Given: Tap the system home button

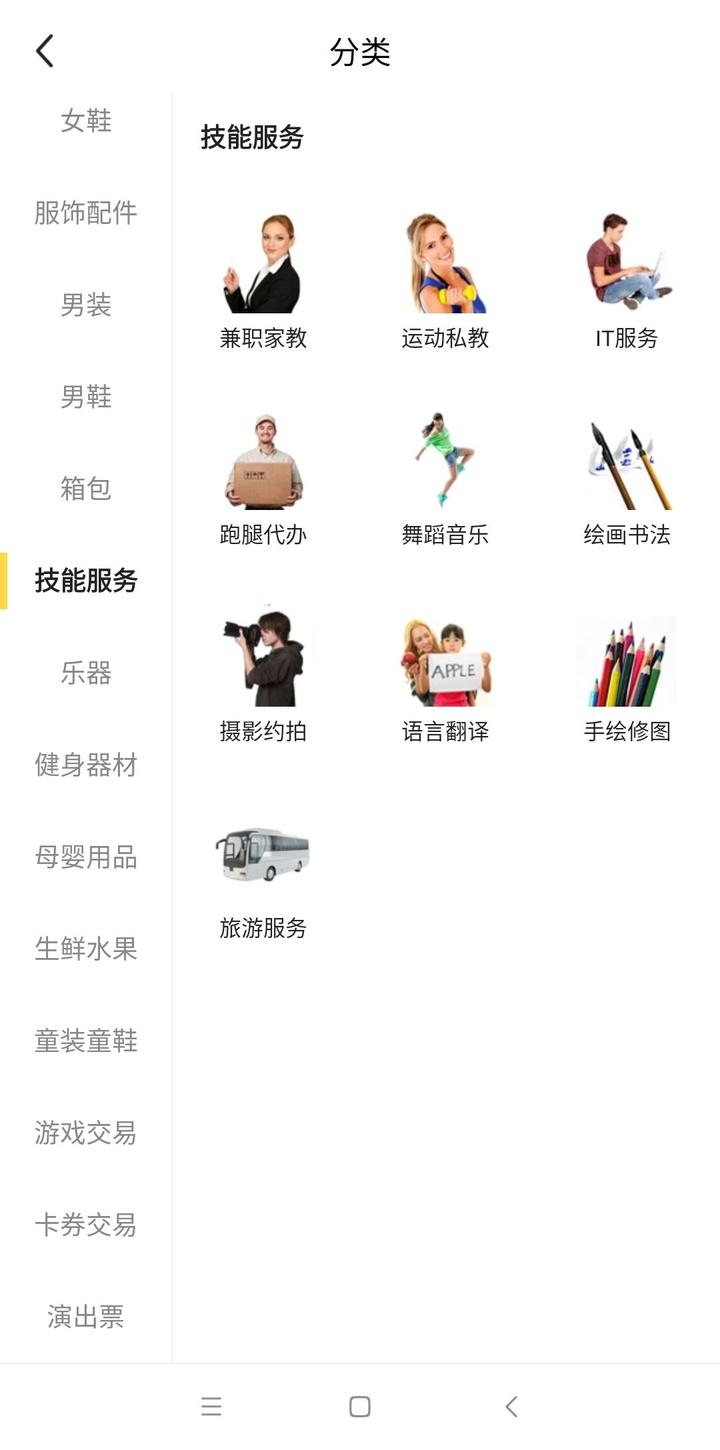Looking at the screenshot, I should pyautogui.click(x=360, y=1407).
